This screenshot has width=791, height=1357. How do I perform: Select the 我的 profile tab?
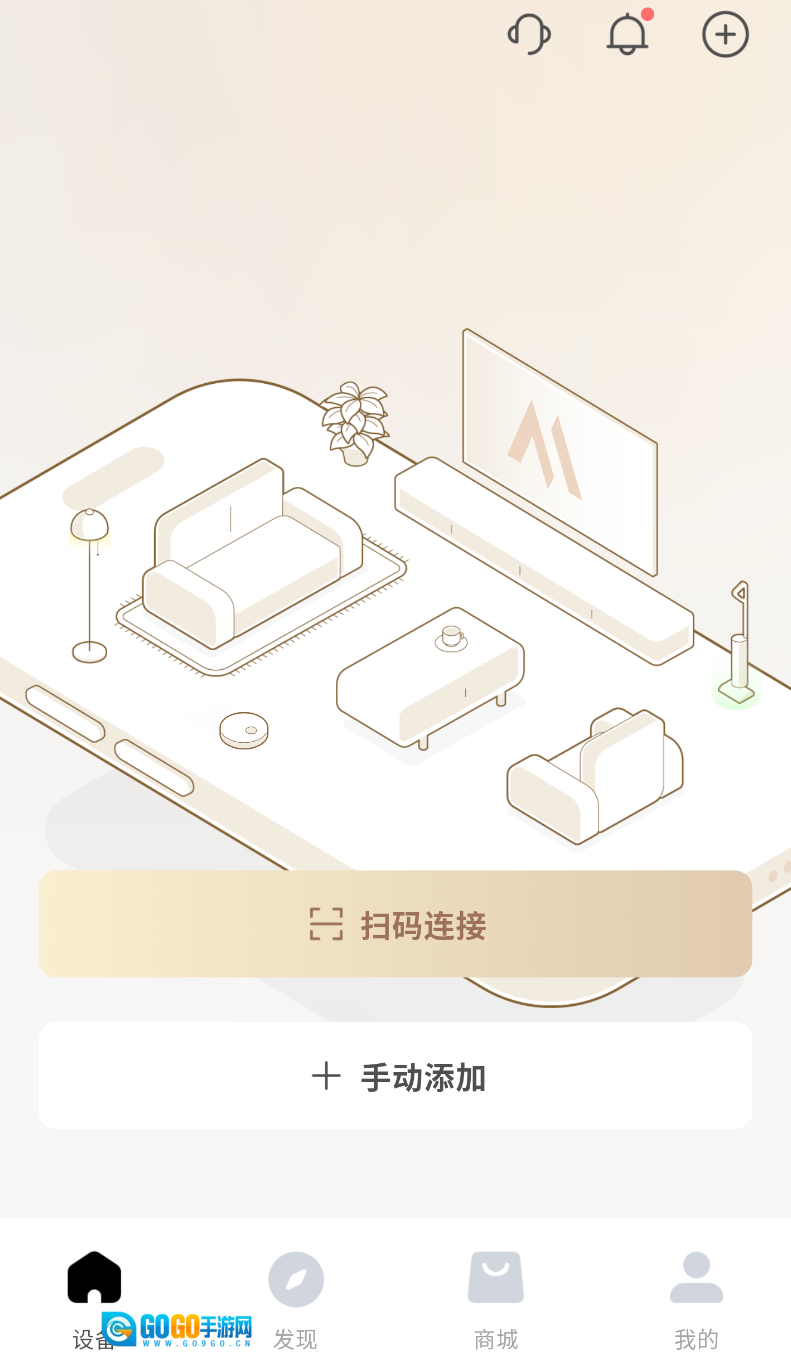pyautogui.click(x=696, y=1297)
